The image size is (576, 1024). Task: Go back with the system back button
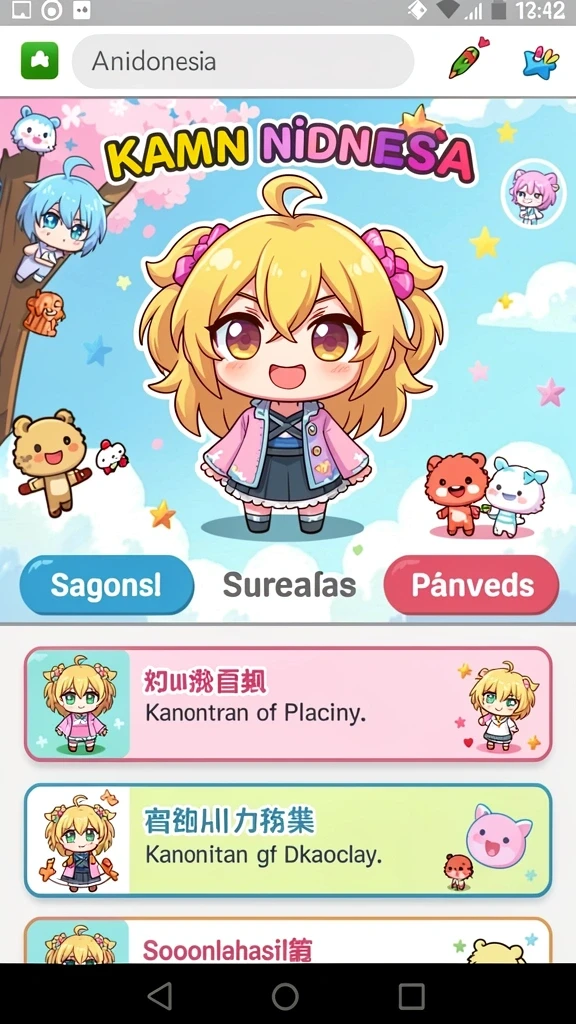160,997
